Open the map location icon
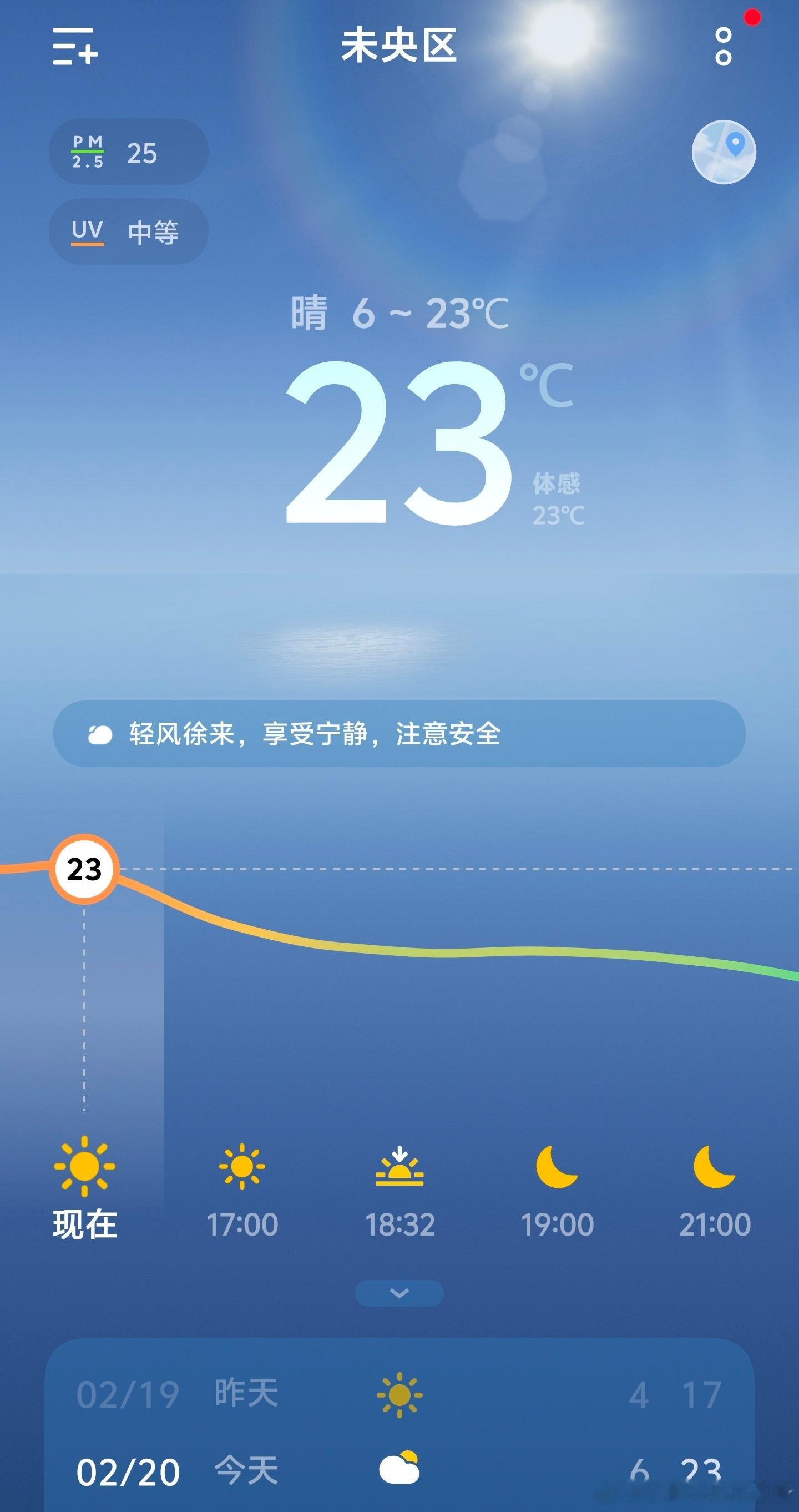Image resolution: width=799 pixels, height=1512 pixels. 724,152
